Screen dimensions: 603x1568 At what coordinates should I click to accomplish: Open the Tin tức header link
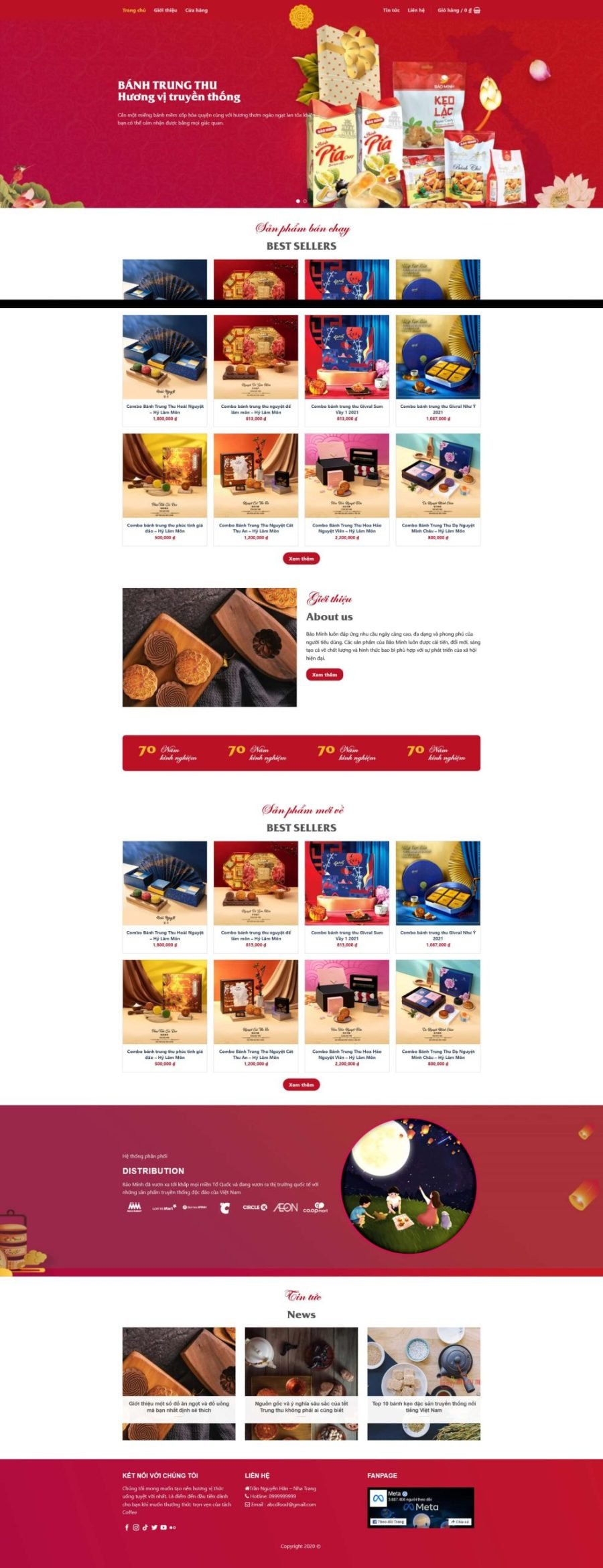391,10
